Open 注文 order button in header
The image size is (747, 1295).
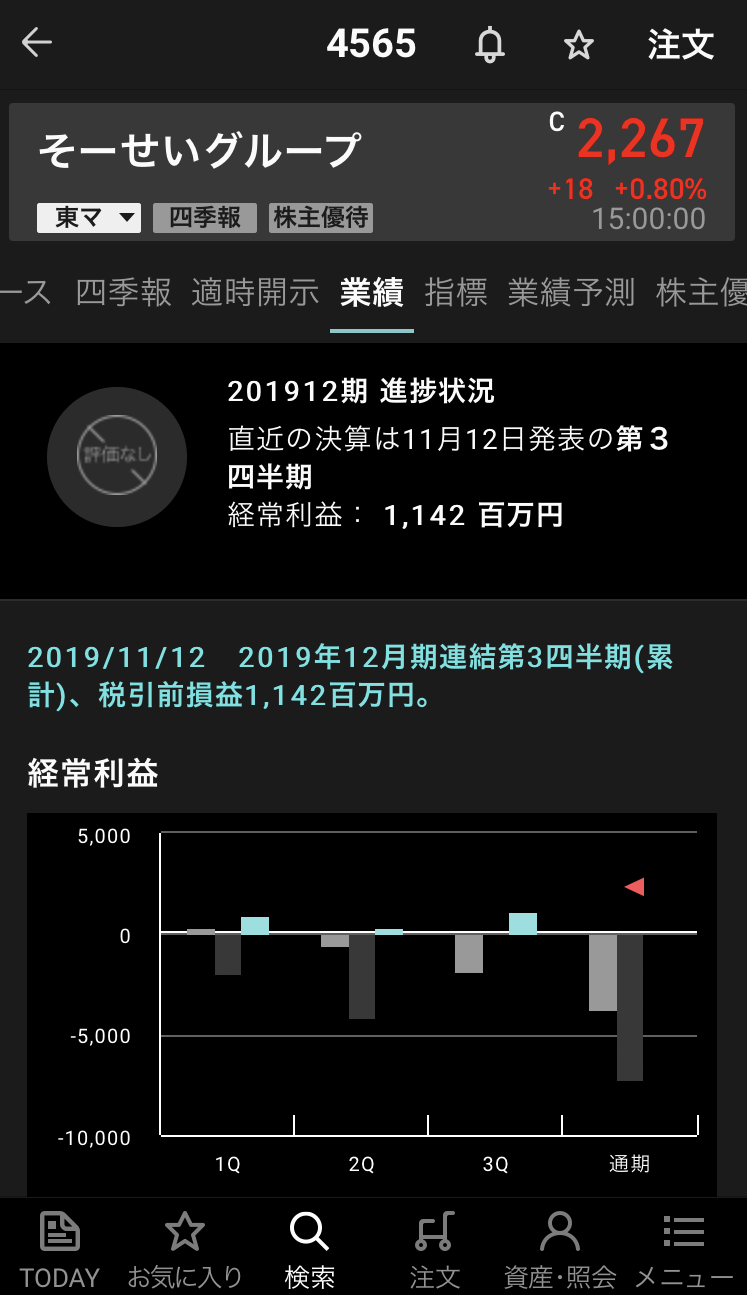[x=681, y=45]
